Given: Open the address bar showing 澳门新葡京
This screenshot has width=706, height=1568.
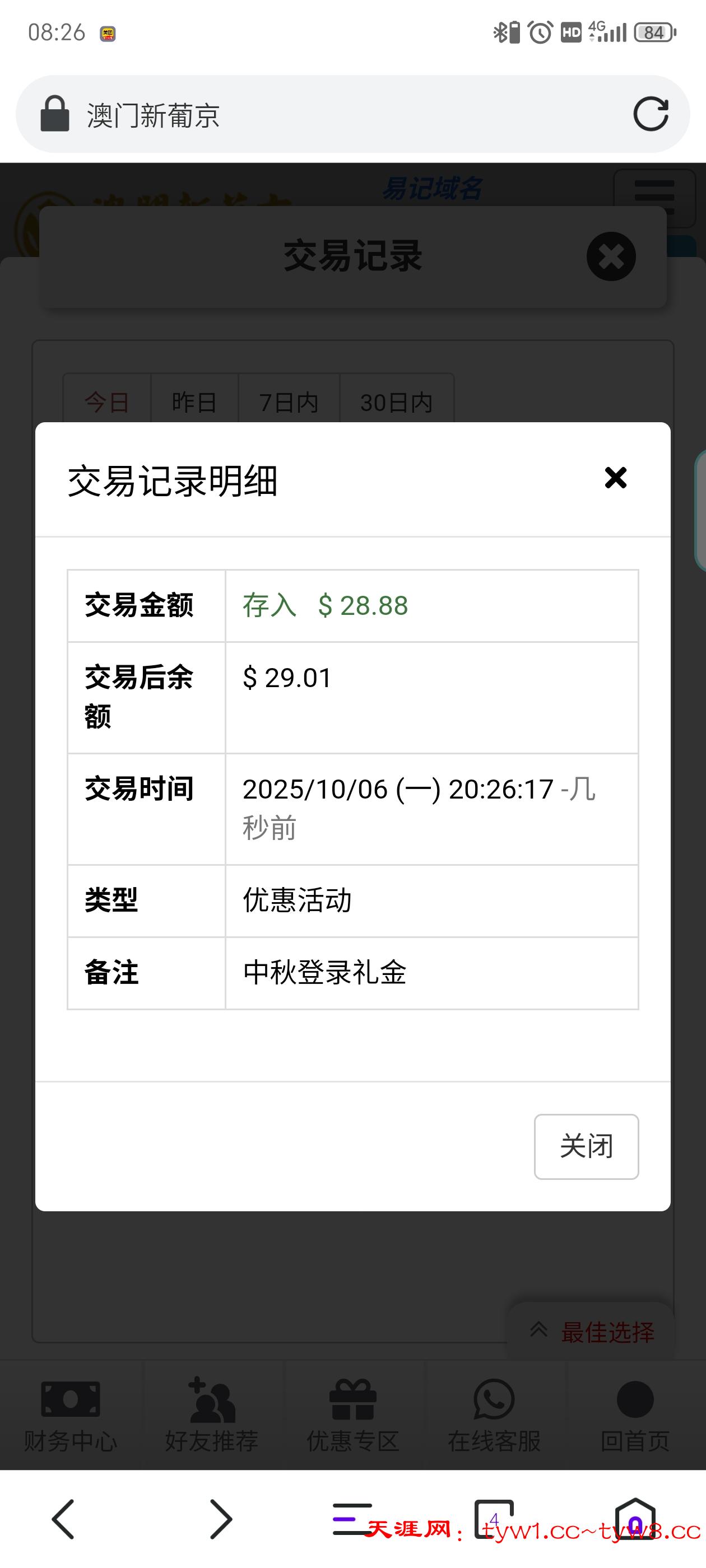Looking at the screenshot, I should (x=341, y=114).
